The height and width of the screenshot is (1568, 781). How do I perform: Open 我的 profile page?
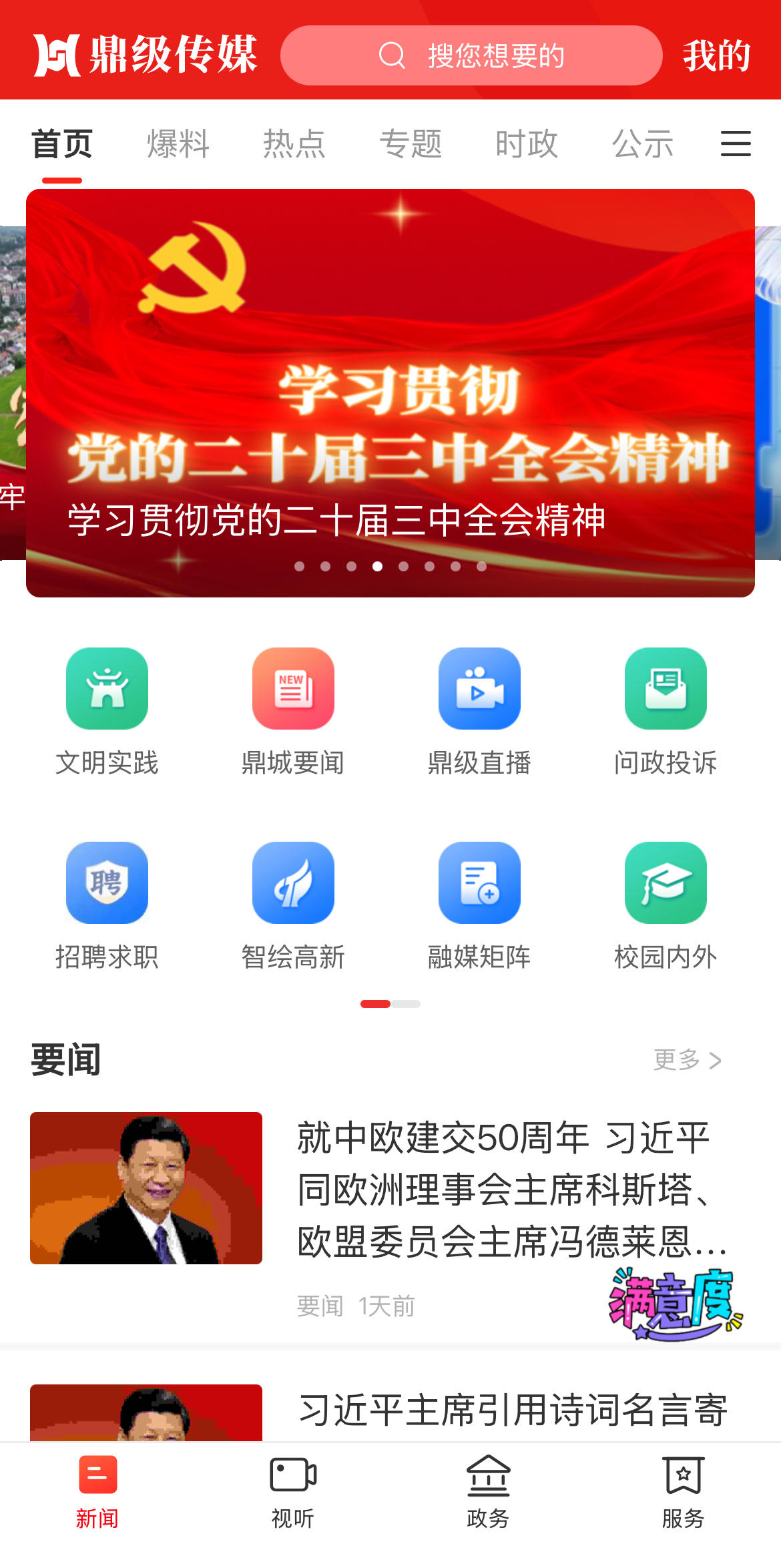click(x=716, y=55)
